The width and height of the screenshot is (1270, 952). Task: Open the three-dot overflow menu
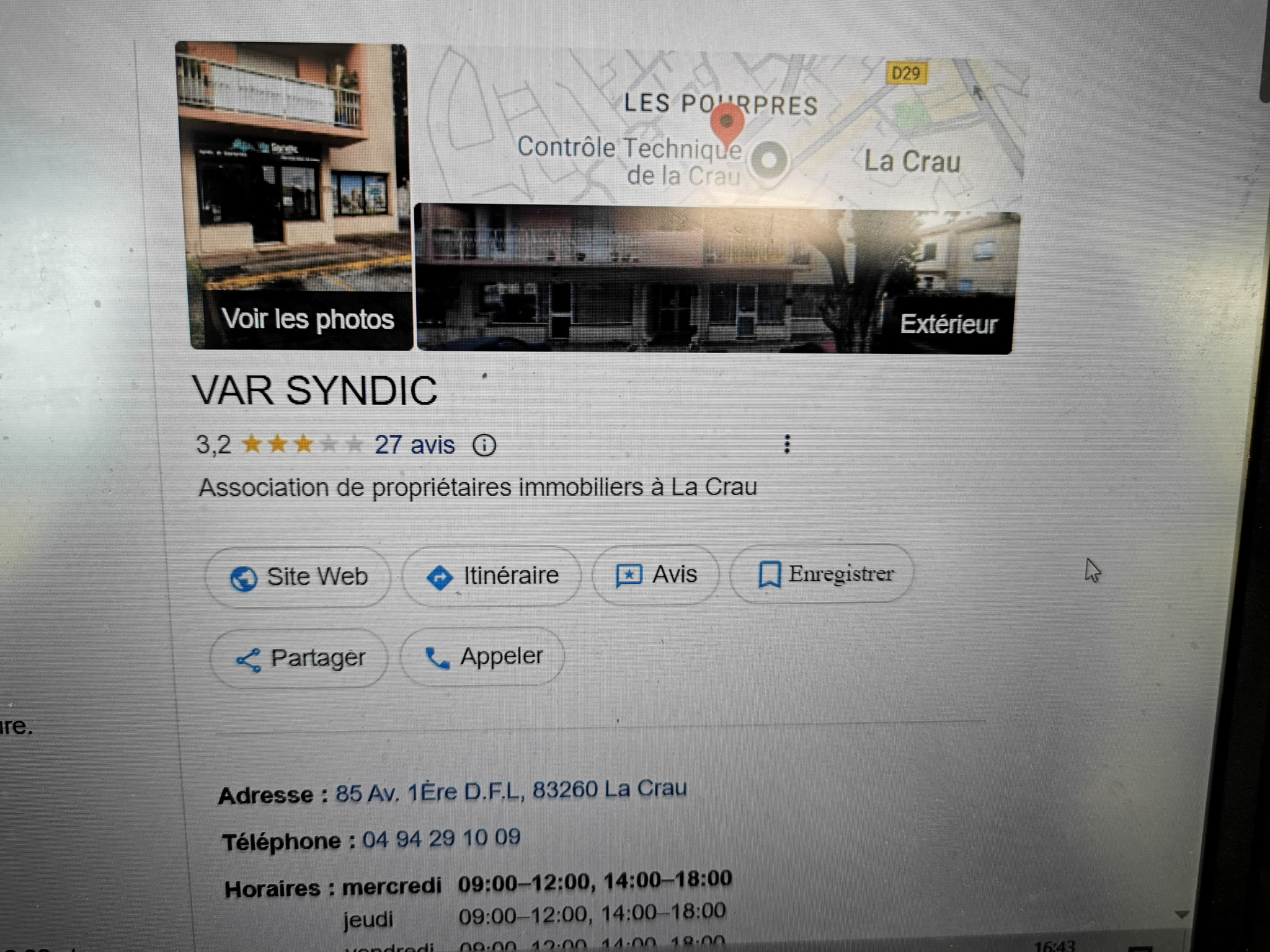(x=787, y=444)
